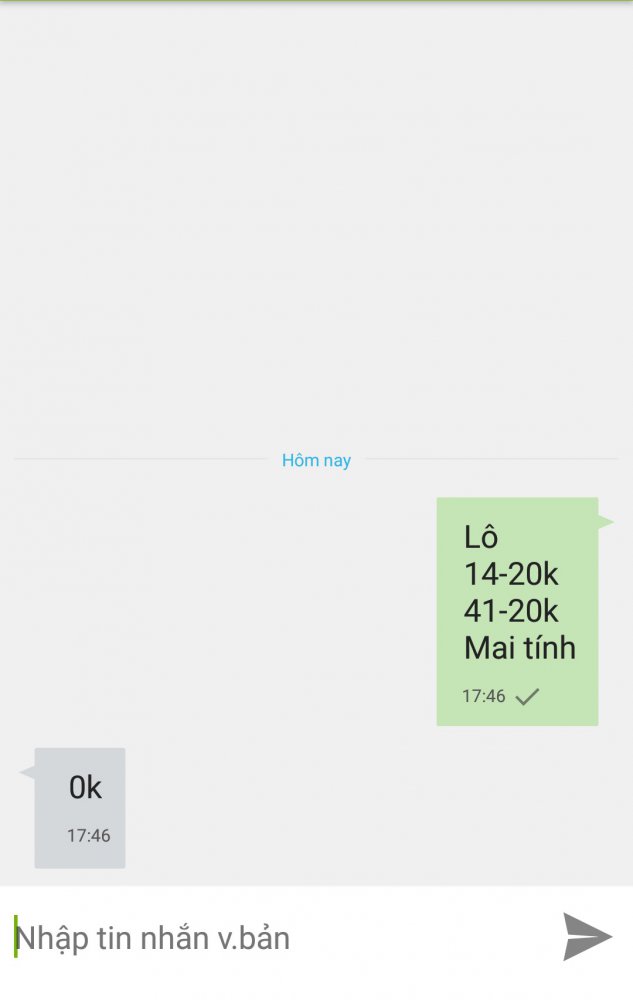Viewport: 633px width, 1000px height.
Task: Tap the send arrow icon
Action: click(x=586, y=937)
